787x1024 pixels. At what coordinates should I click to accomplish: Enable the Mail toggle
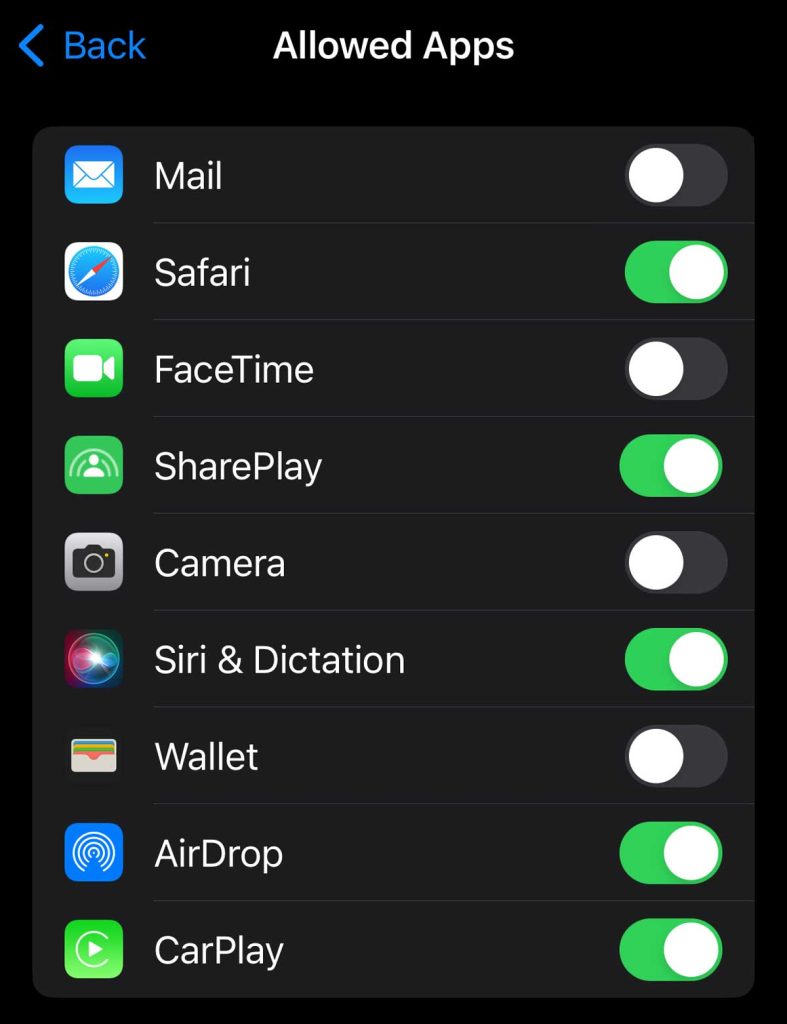(x=675, y=176)
